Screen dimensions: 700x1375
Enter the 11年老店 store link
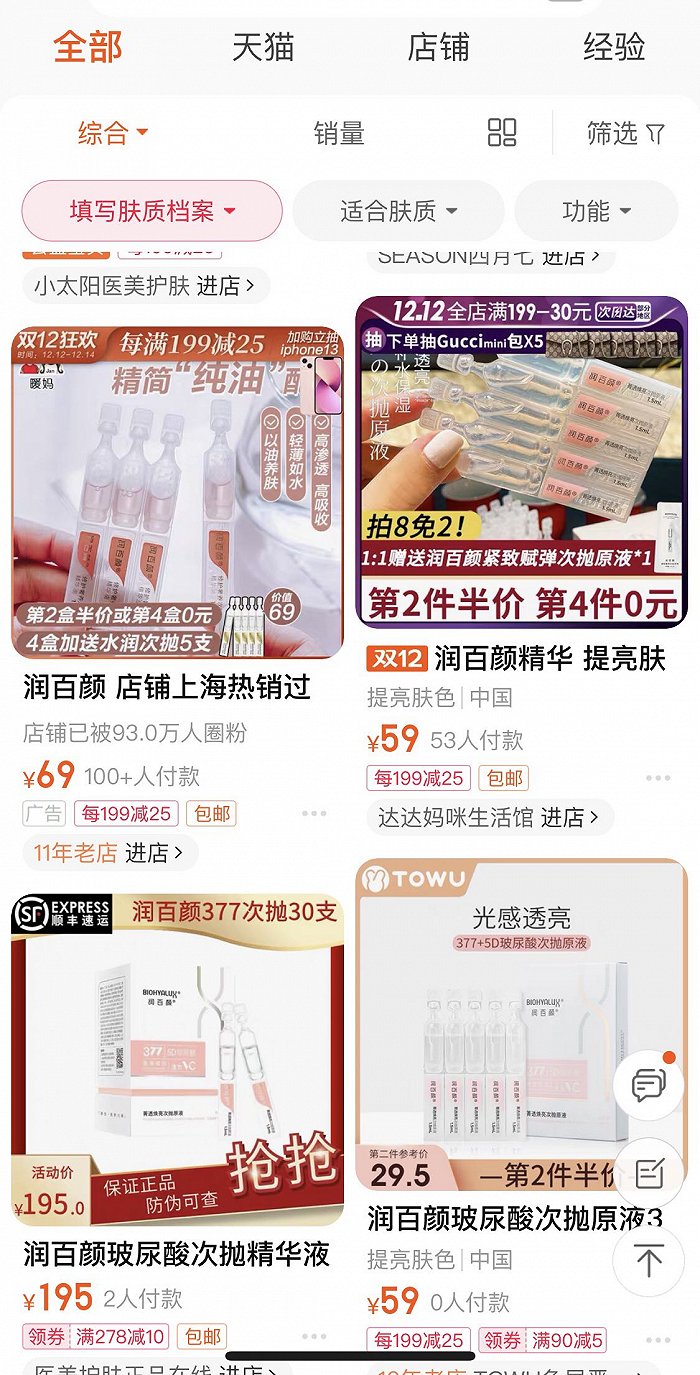109,853
